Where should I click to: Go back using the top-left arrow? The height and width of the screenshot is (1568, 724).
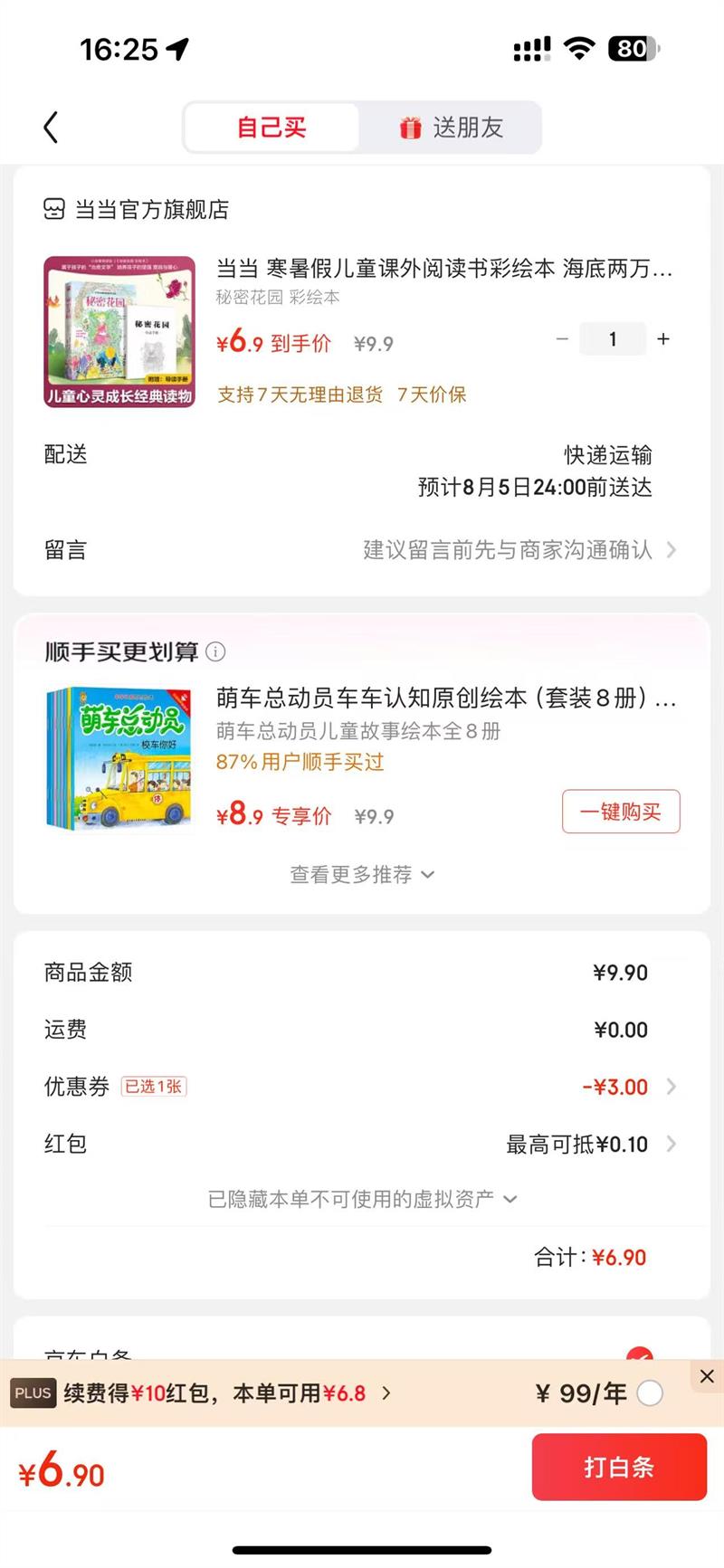click(x=51, y=128)
